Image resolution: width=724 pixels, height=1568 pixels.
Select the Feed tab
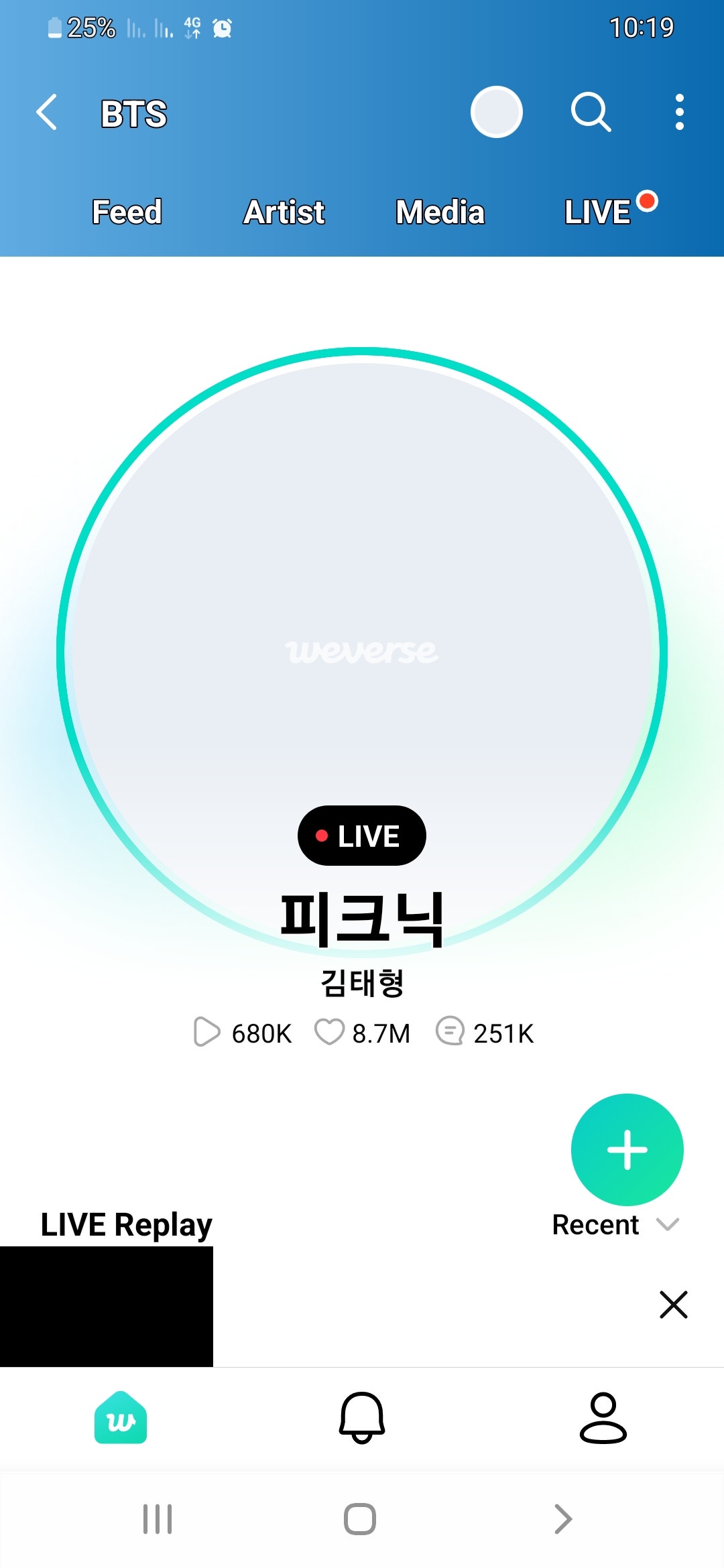tap(127, 211)
